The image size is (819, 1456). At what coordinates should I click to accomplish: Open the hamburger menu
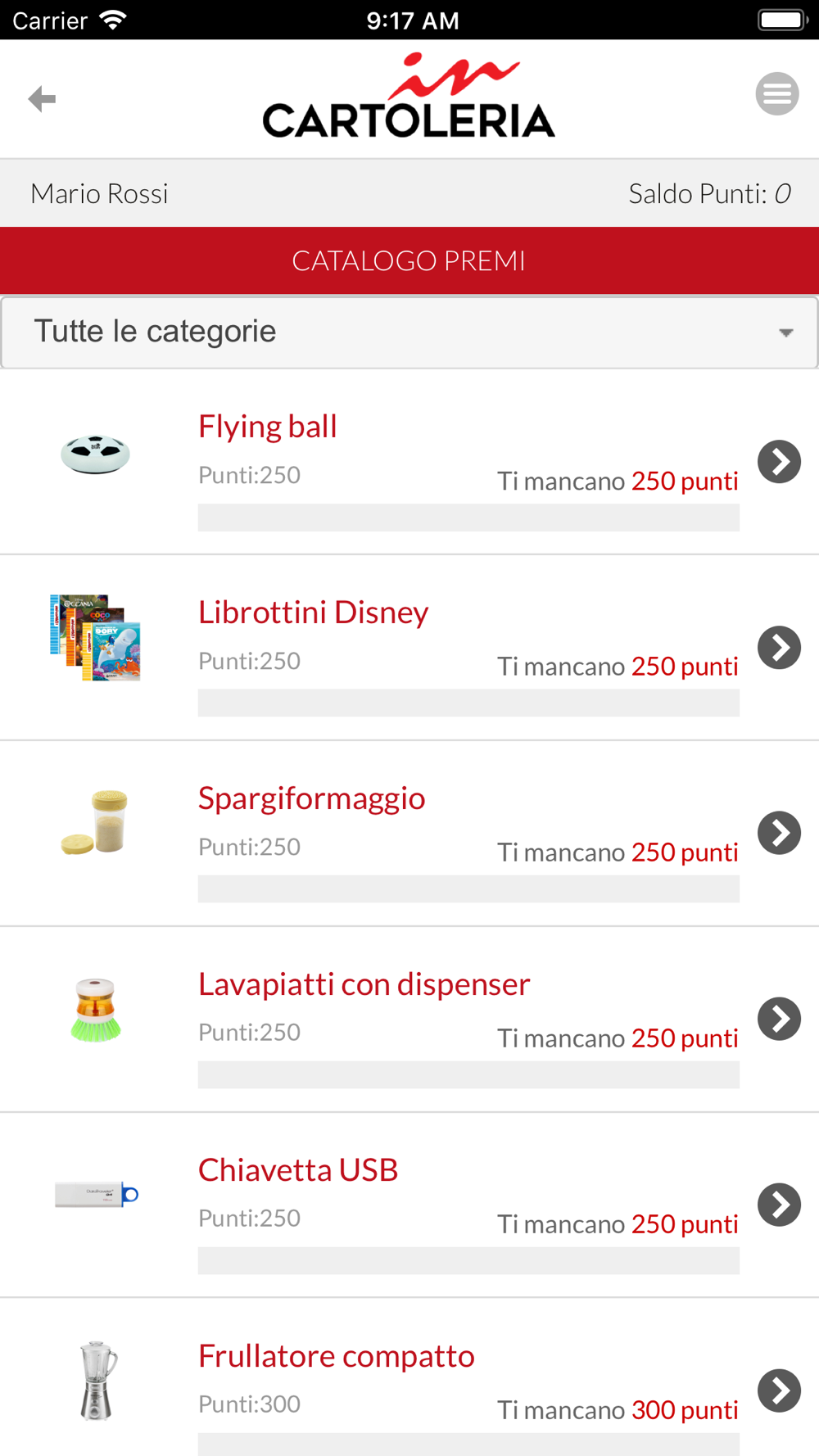tap(776, 94)
